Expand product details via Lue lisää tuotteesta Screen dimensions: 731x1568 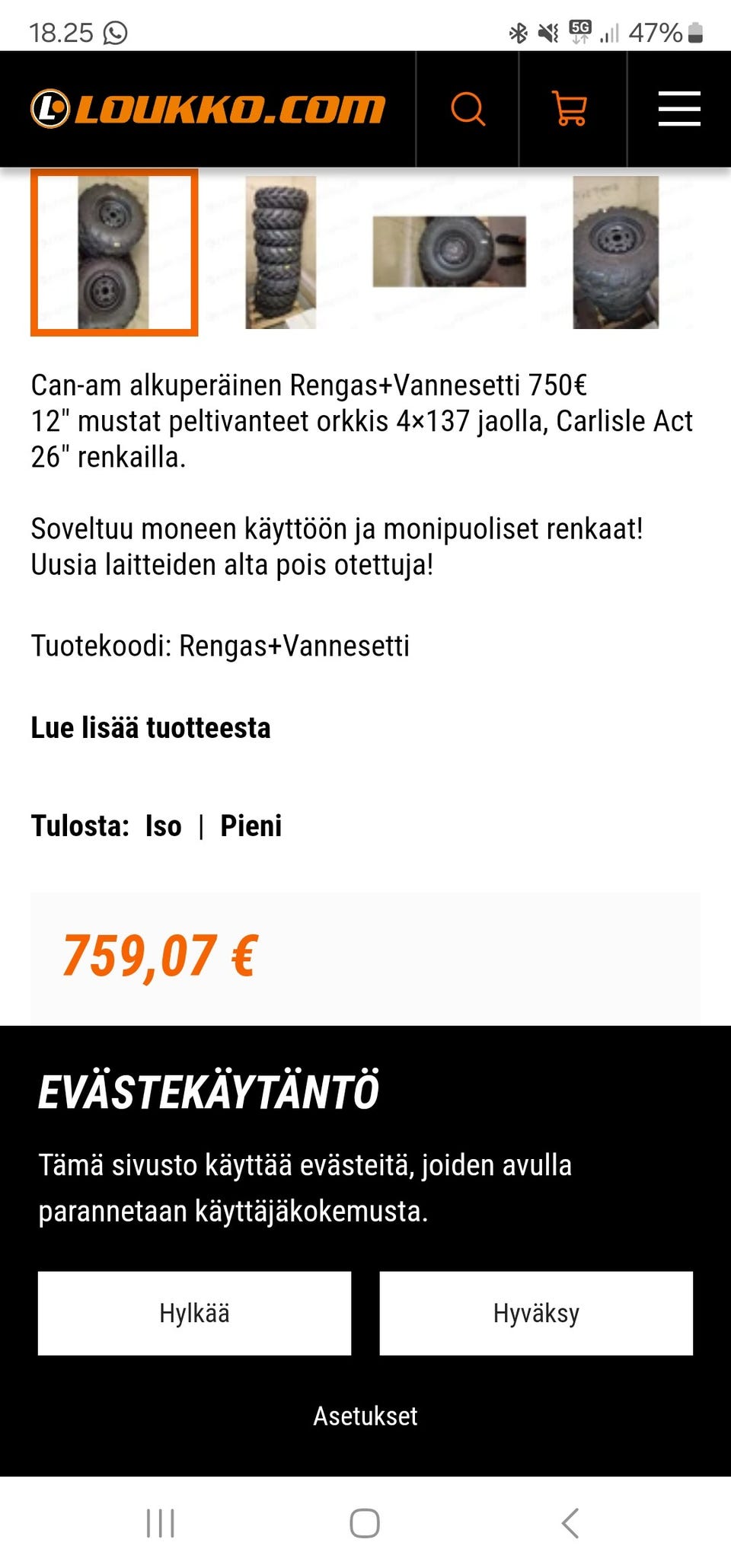coord(151,727)
